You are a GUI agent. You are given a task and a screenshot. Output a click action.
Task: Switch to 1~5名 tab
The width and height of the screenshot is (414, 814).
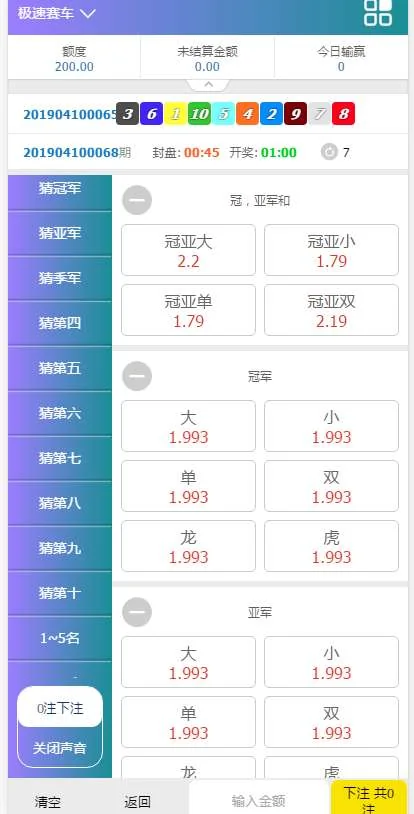pos(60,638)
